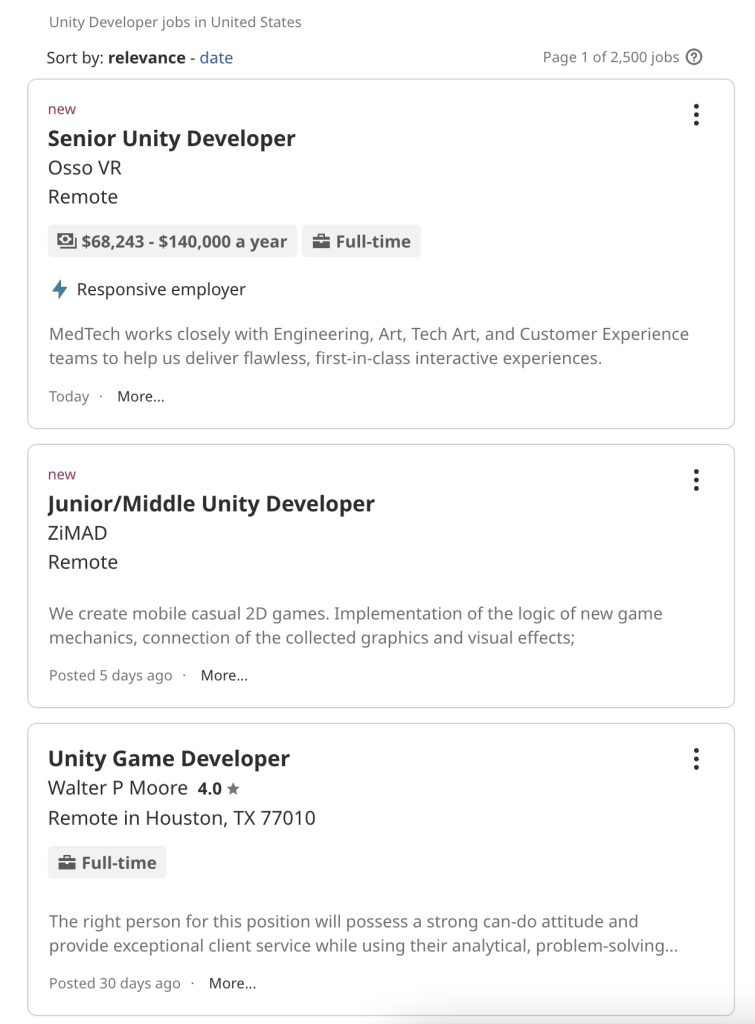Open the help icon beside the job count
Image resolution: width=755 pixels, height=1024 pixels.
694,57
